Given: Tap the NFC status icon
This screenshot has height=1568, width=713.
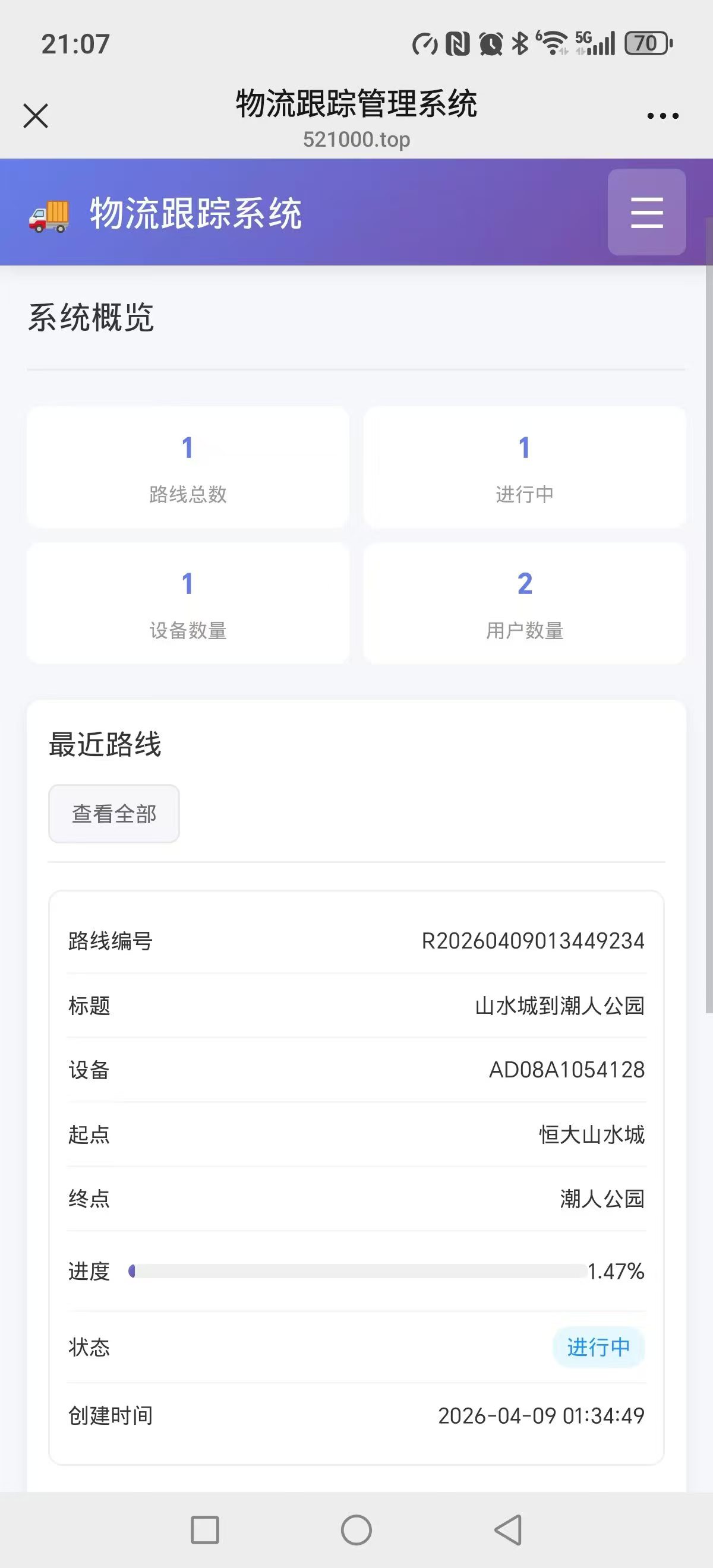Looking at the screenshot, I should pos(458,42).
